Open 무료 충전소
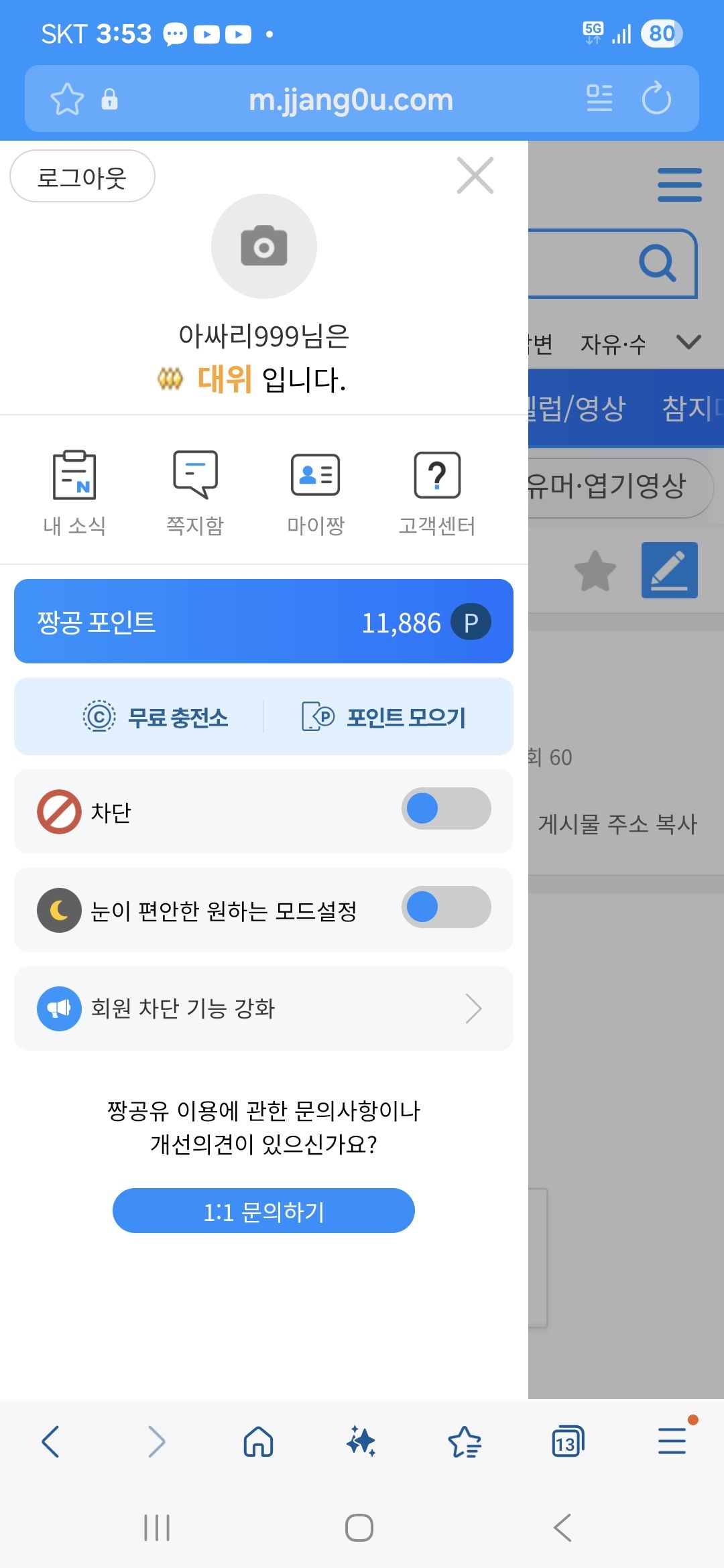The height and width of the screenshot is (1568, 724). (x=156, y=717)
